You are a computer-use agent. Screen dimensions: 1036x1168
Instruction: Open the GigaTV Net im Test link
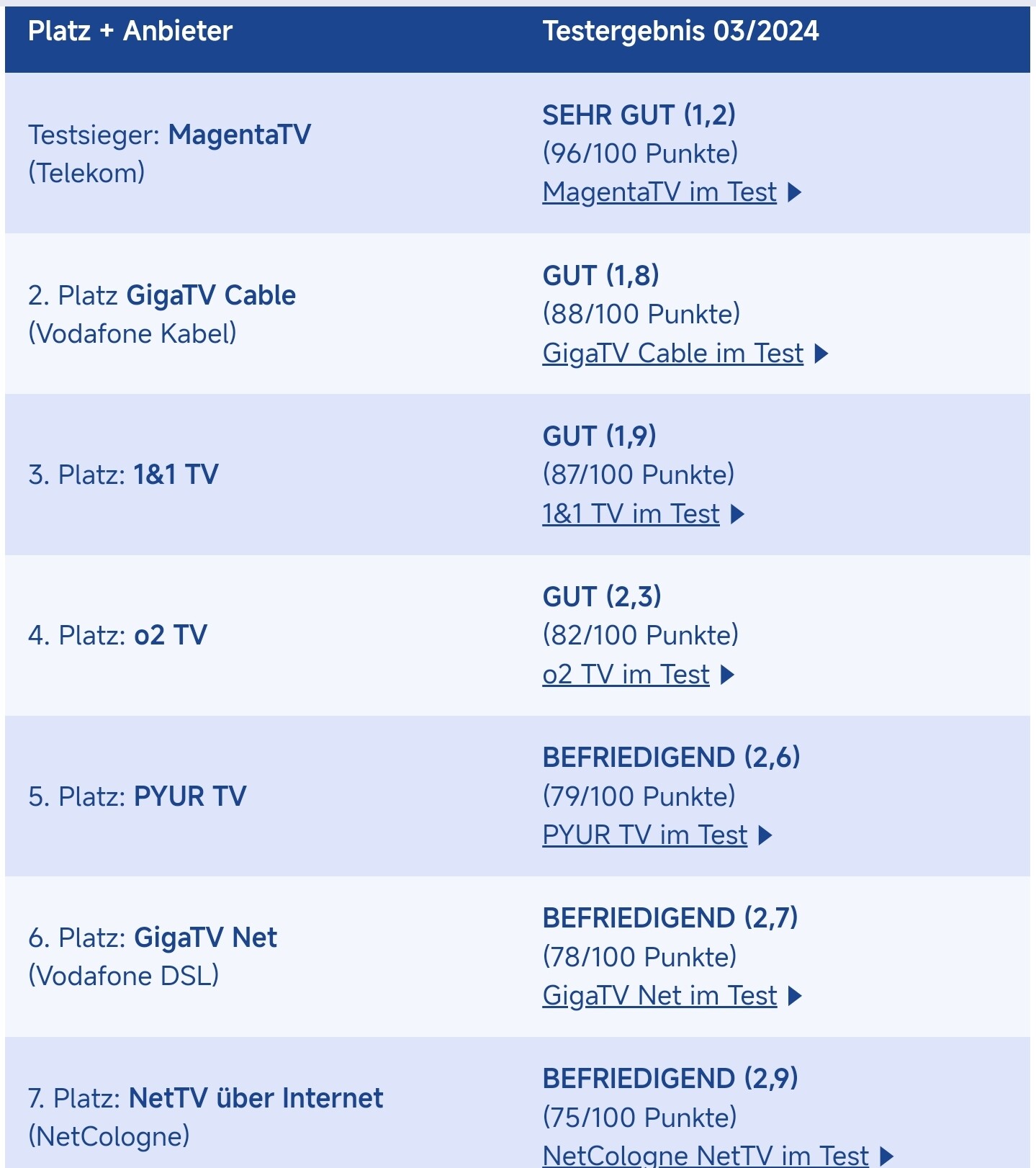(x=659, y=996)
